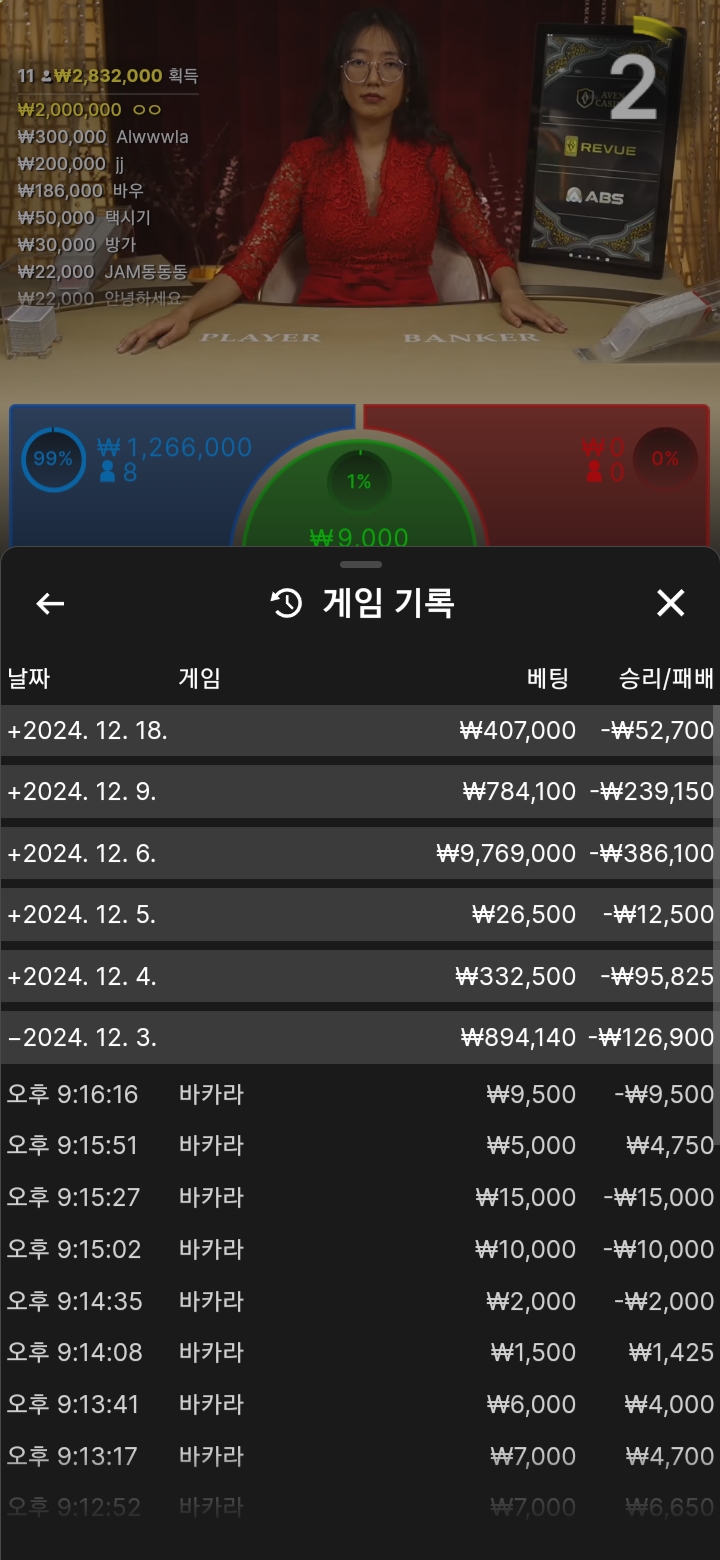Image resolution: width=720 pixels, height=1560 pixels.
Task: Open the 오후 9:13:17 baccarat round
Action: point(358,1456)
